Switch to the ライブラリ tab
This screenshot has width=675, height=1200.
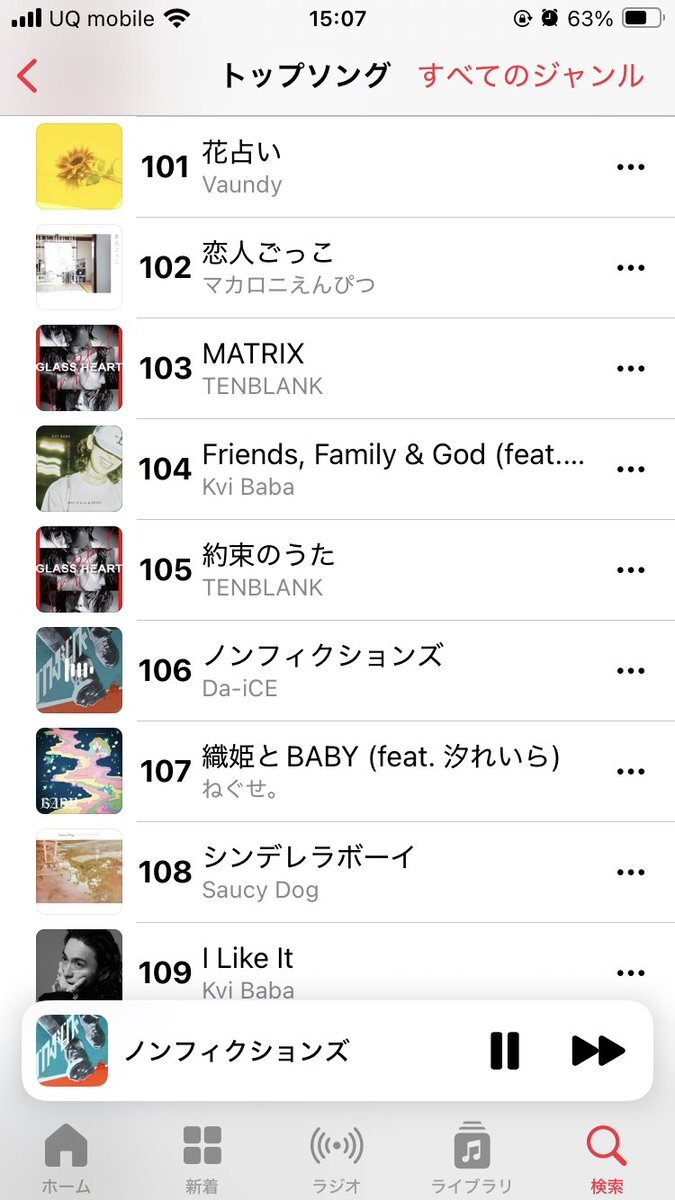[472, 1159]
